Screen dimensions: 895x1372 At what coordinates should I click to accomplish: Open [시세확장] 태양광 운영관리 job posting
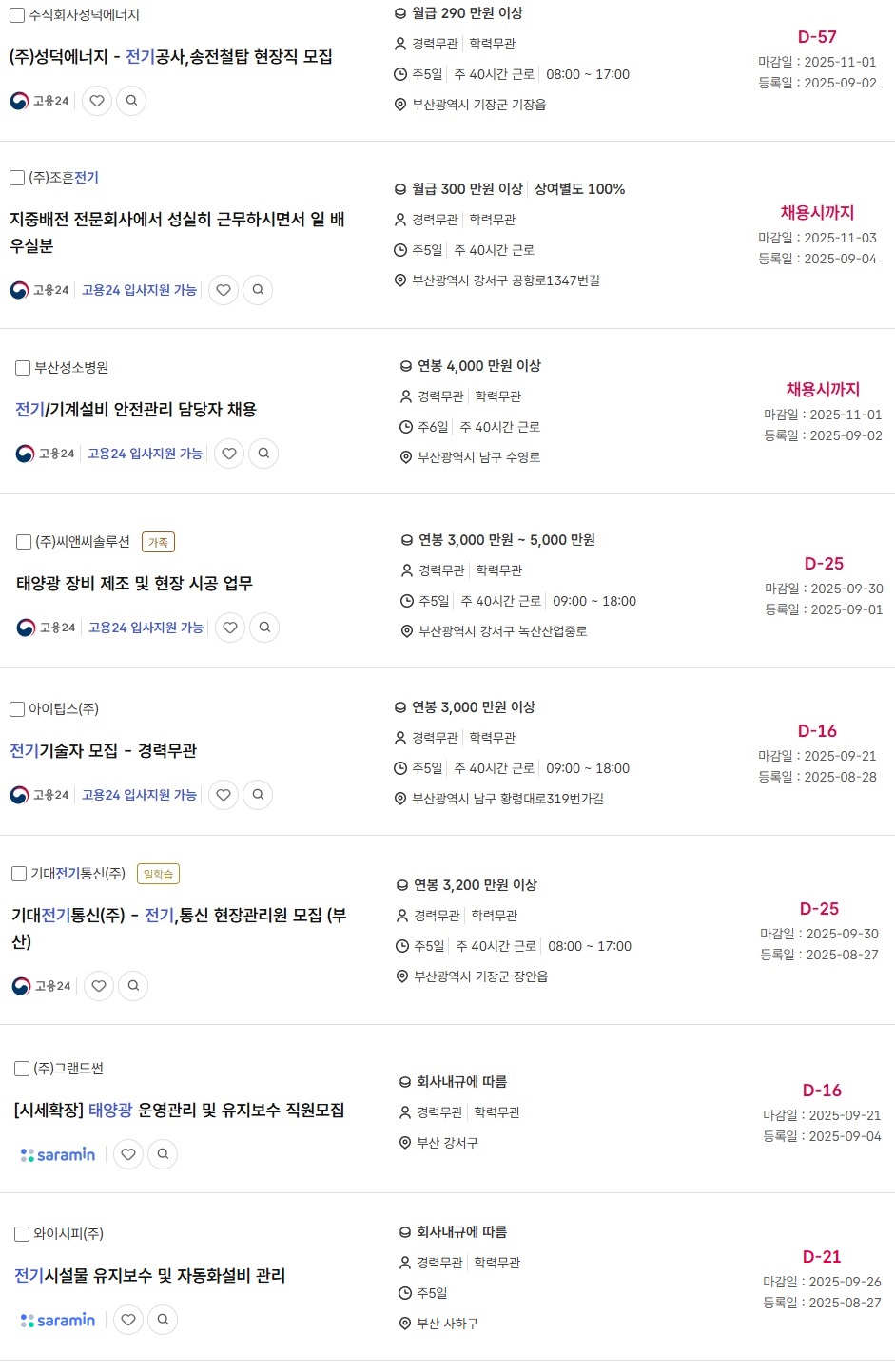[179, 1111]
